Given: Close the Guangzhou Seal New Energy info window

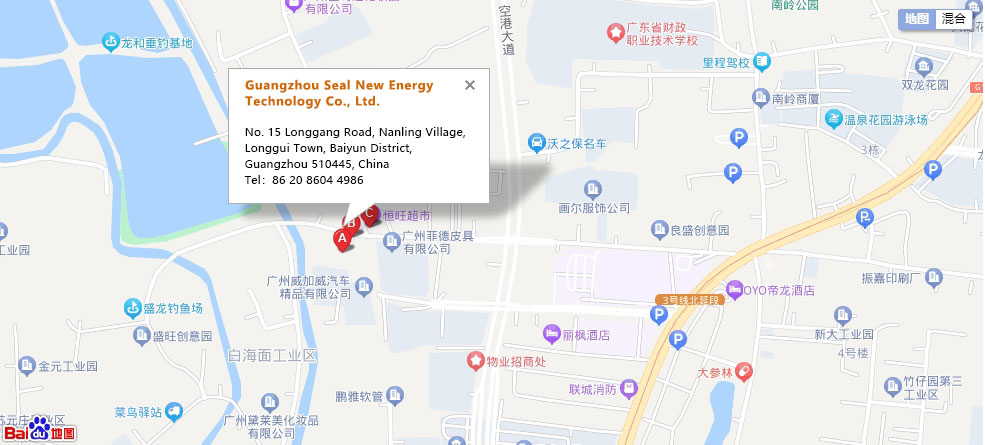Looking at the screenshot, I should pos(470,85).
